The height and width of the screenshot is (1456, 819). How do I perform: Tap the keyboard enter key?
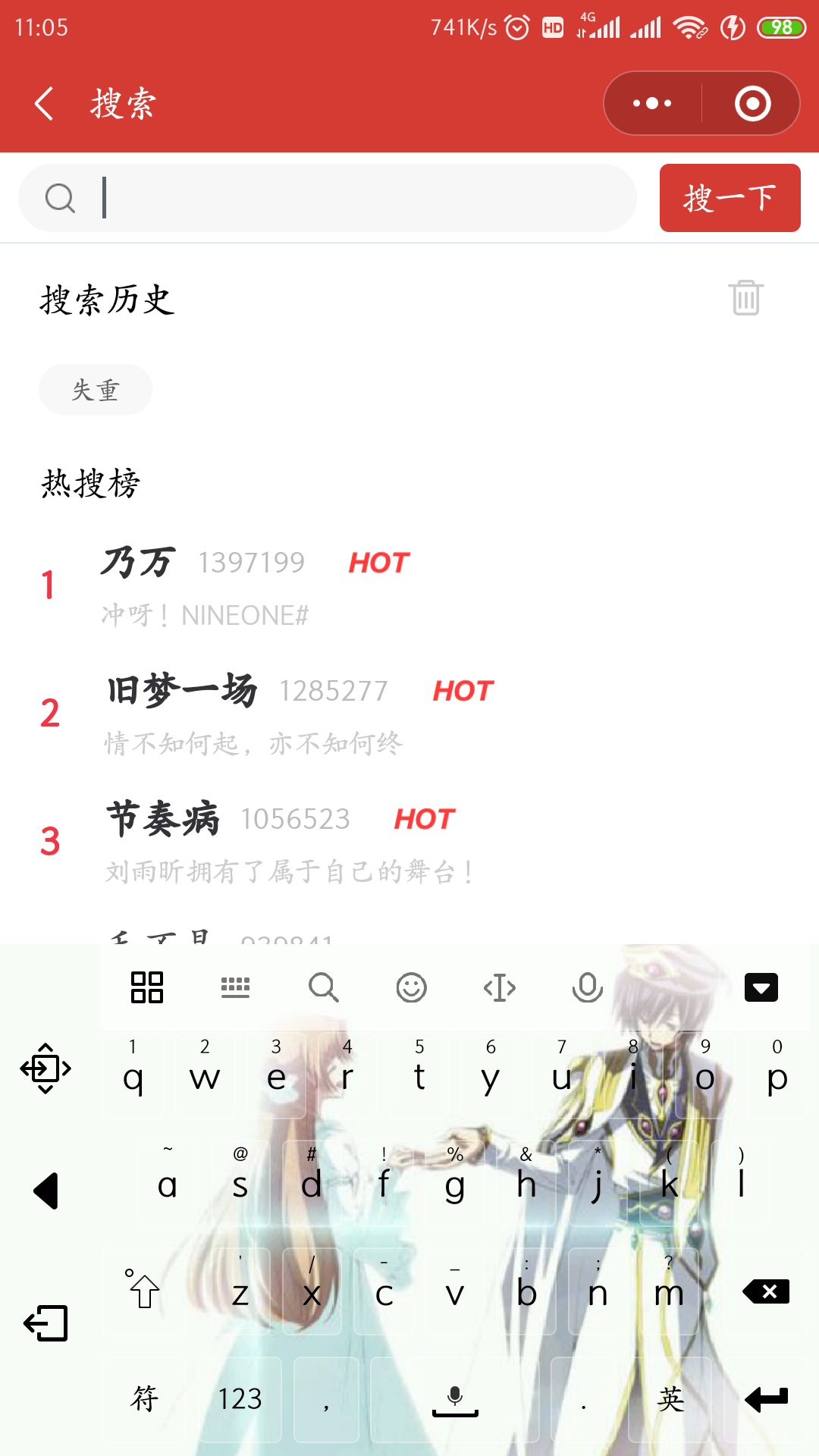pos(766,1398)
